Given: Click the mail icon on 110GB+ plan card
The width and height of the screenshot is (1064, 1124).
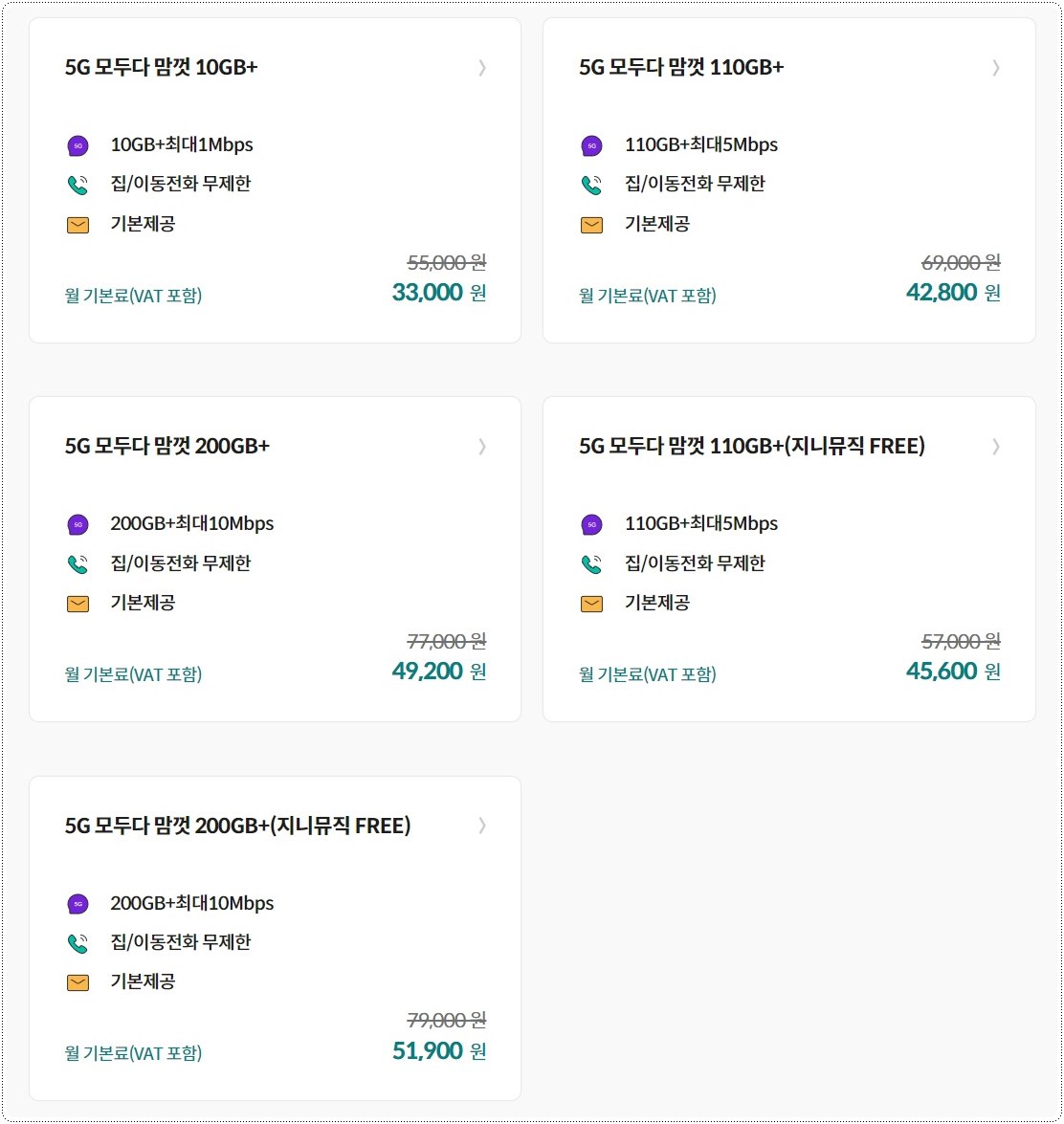Looking at the screenshot, I should point(591,225).
